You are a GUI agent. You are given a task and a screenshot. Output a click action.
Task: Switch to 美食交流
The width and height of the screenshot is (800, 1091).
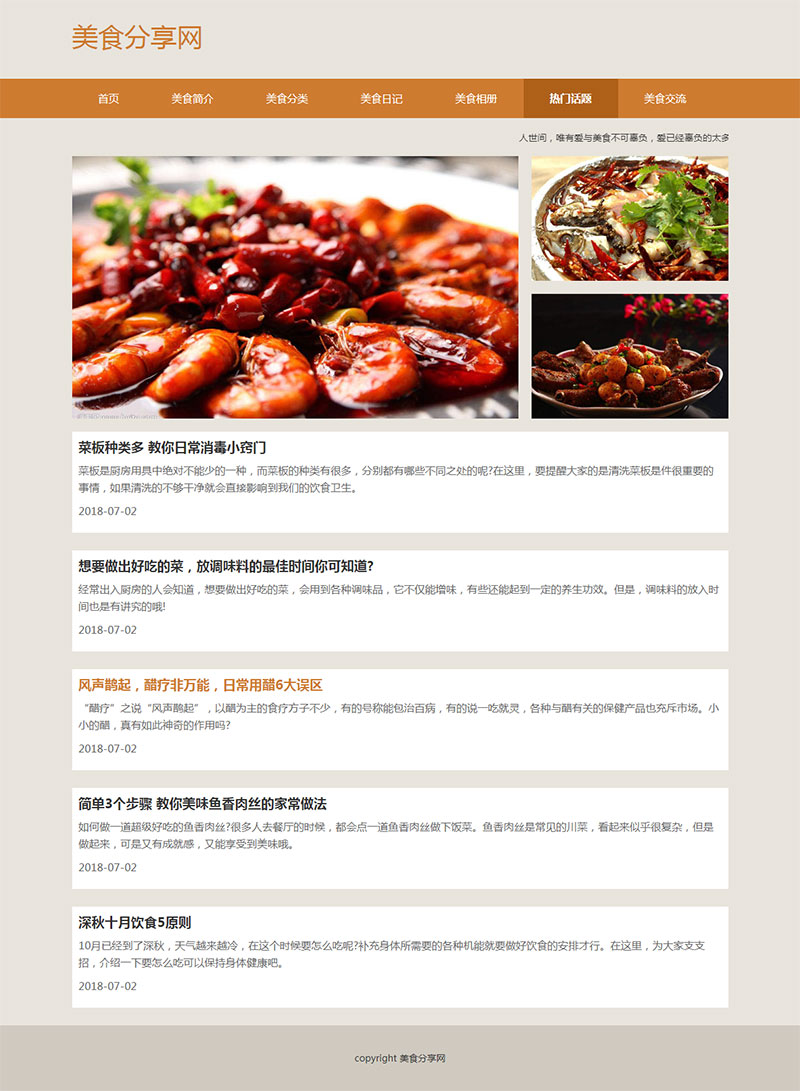click(664, 98)
